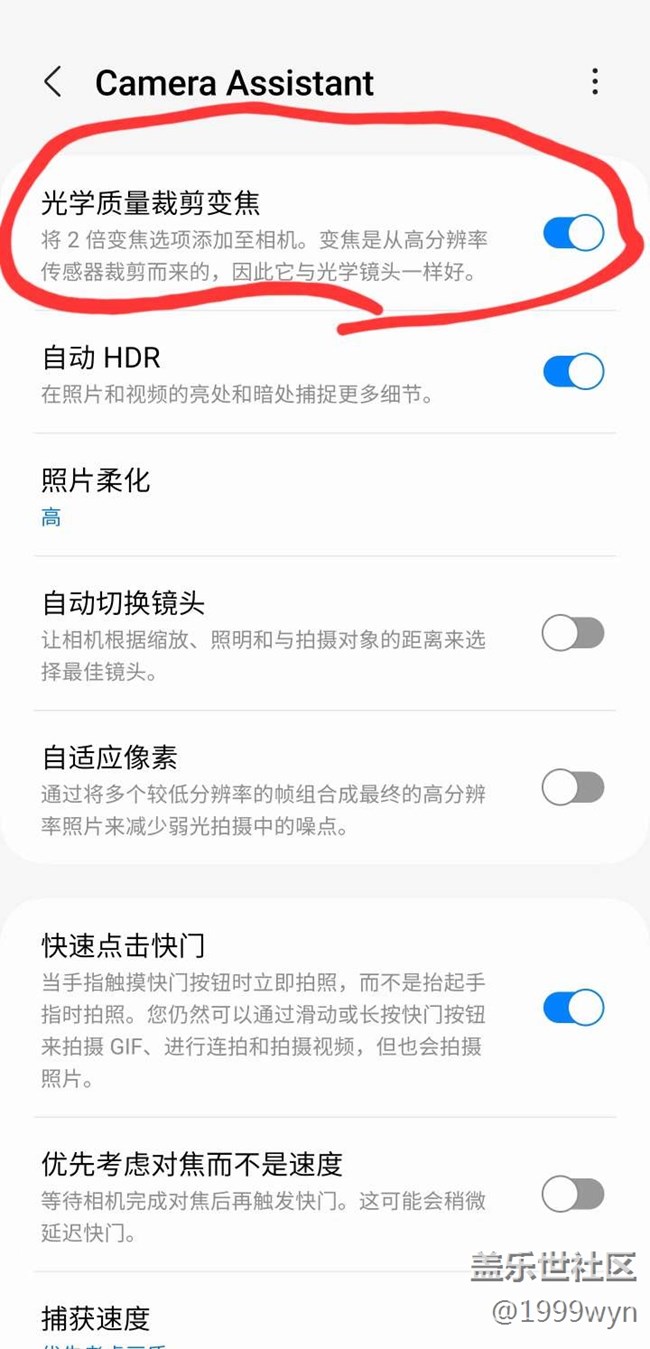This screenshot has width=650, height=1349.
Task: Go back from Camera Assistant
Action: [54, 83]
